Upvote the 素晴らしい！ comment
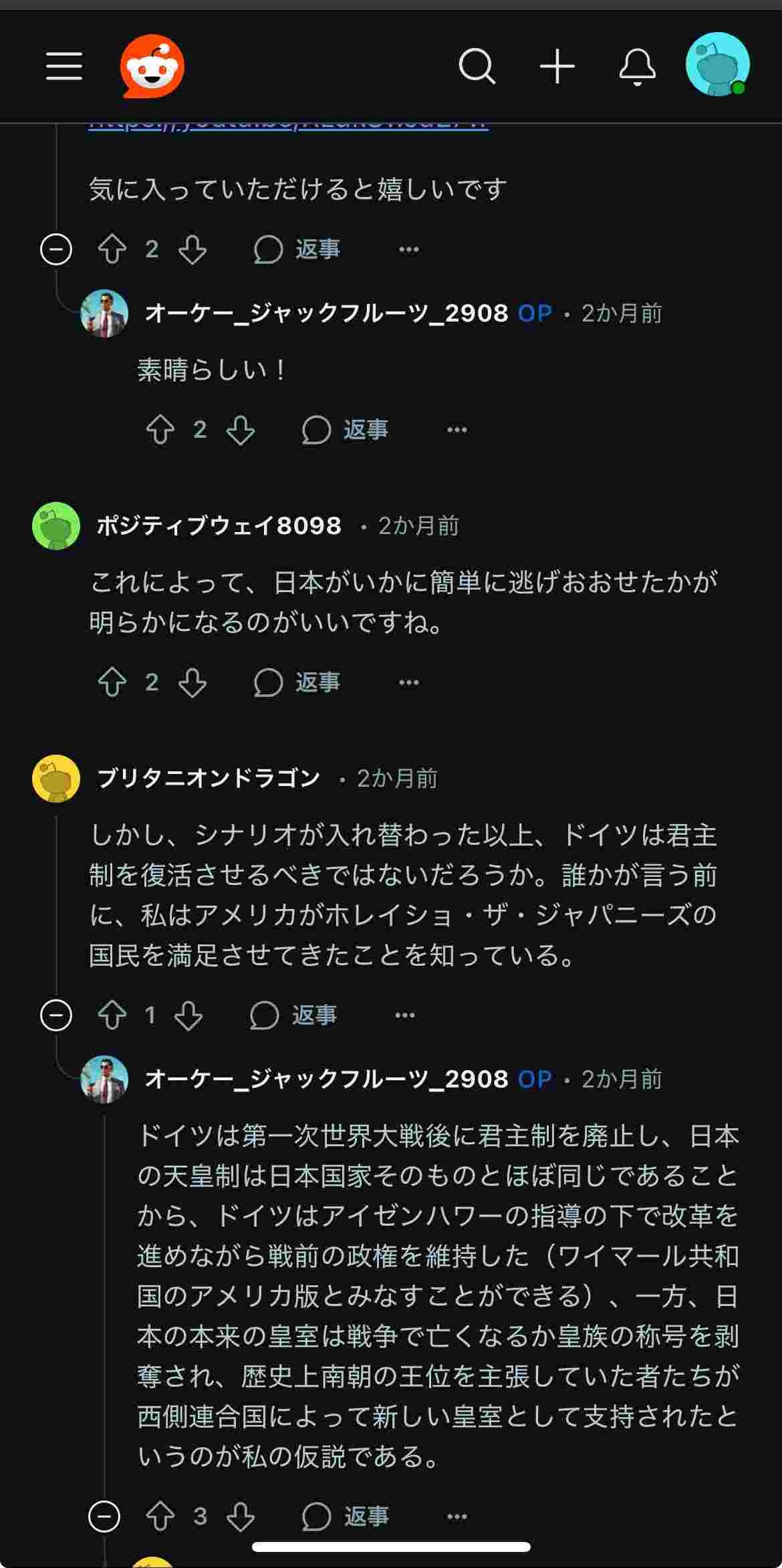 click(x=160, y=430)
